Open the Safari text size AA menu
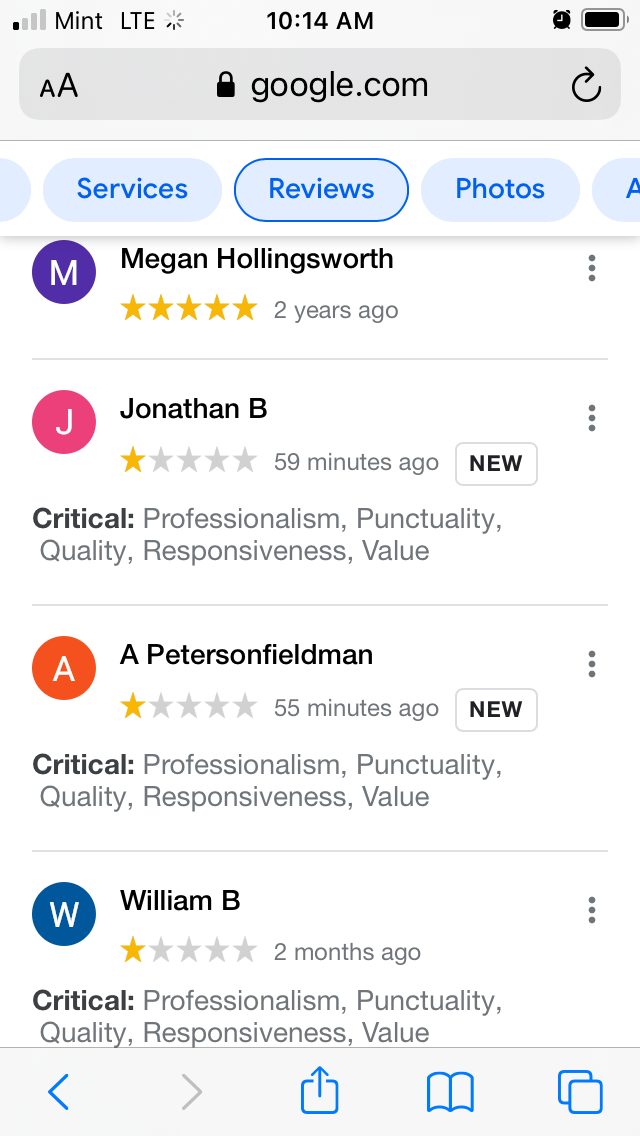This screenshot has height=1136, width=640. [x=59, y=86]
